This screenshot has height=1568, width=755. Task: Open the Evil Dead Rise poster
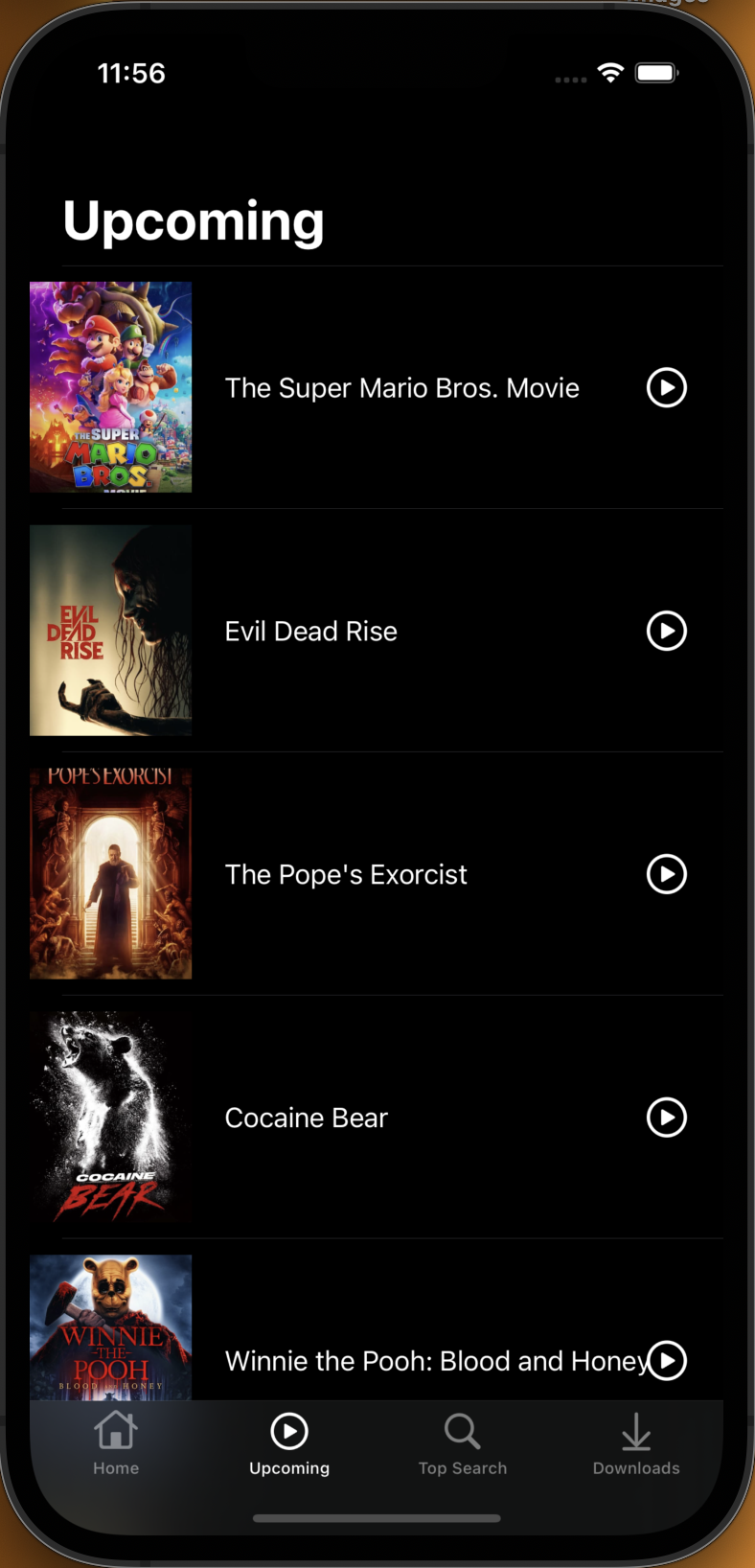(110, 631)
